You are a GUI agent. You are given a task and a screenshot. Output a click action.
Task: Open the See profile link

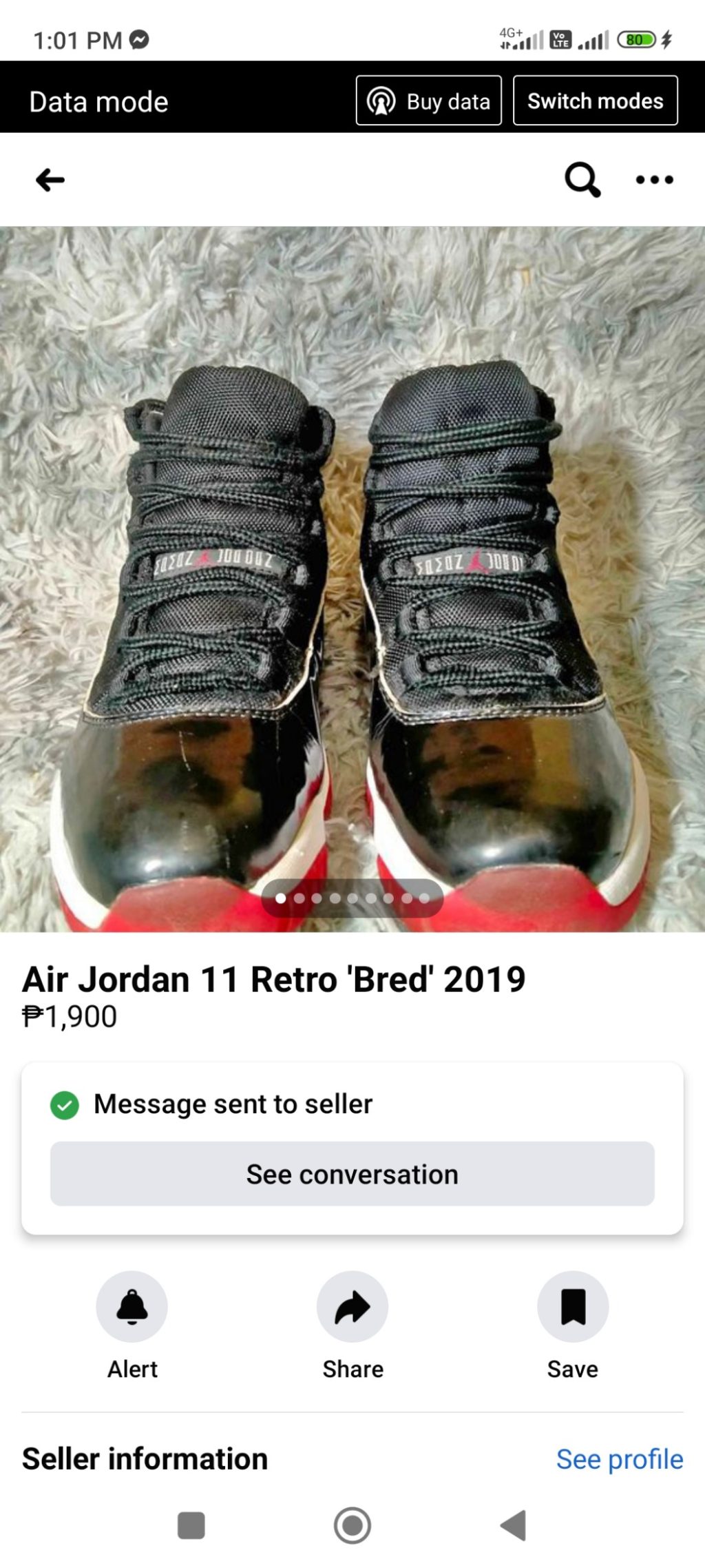click(x=619, y=1458)
